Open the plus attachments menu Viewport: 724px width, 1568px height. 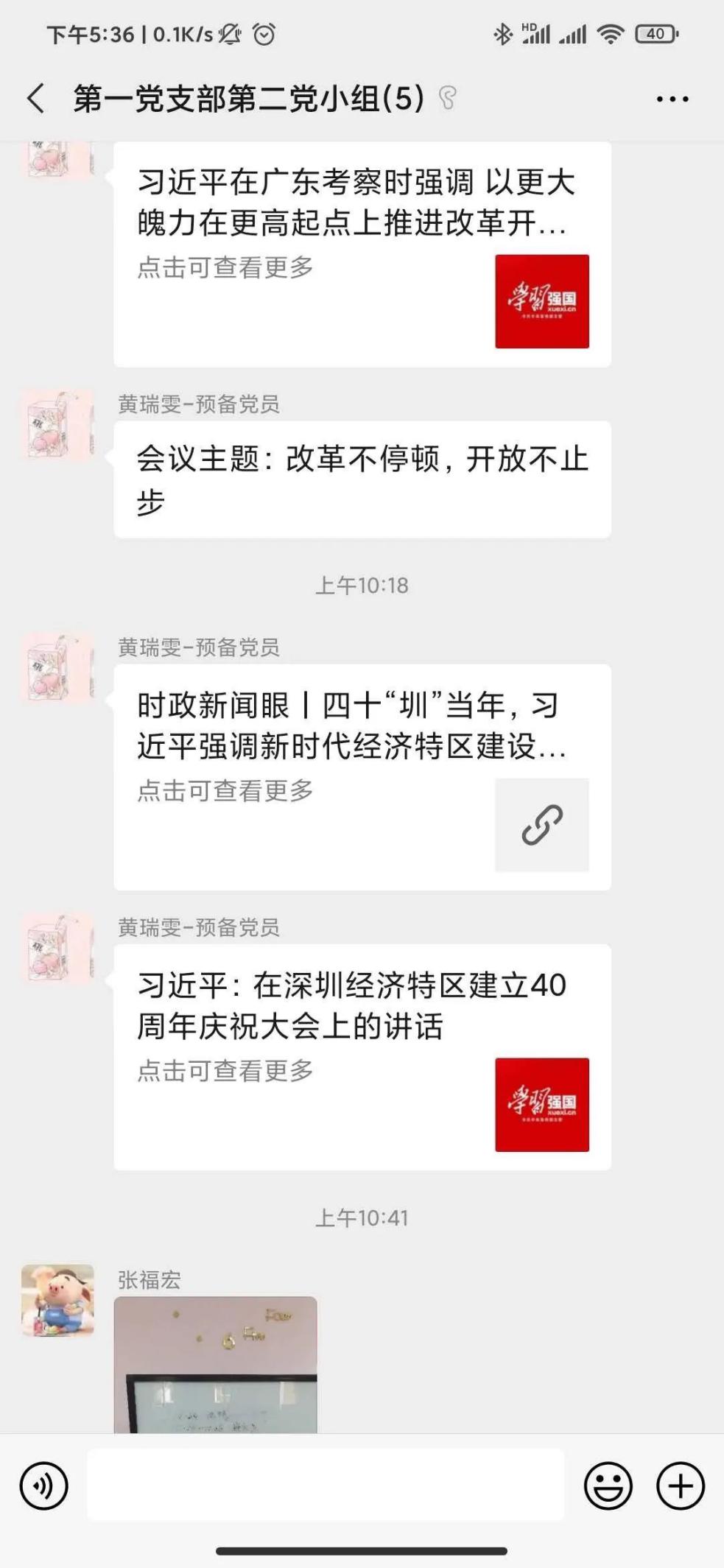point(680,1486)
